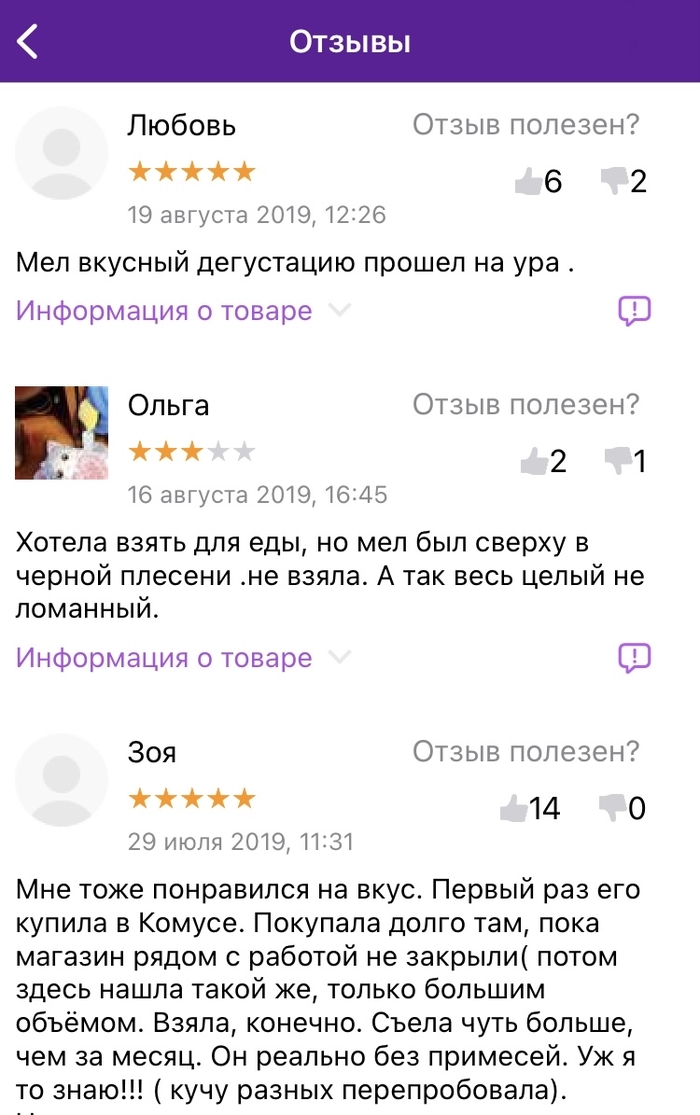Mark Ольга's review as helpful
Screen dimensions: 700x1115
(x=534, y=461)
